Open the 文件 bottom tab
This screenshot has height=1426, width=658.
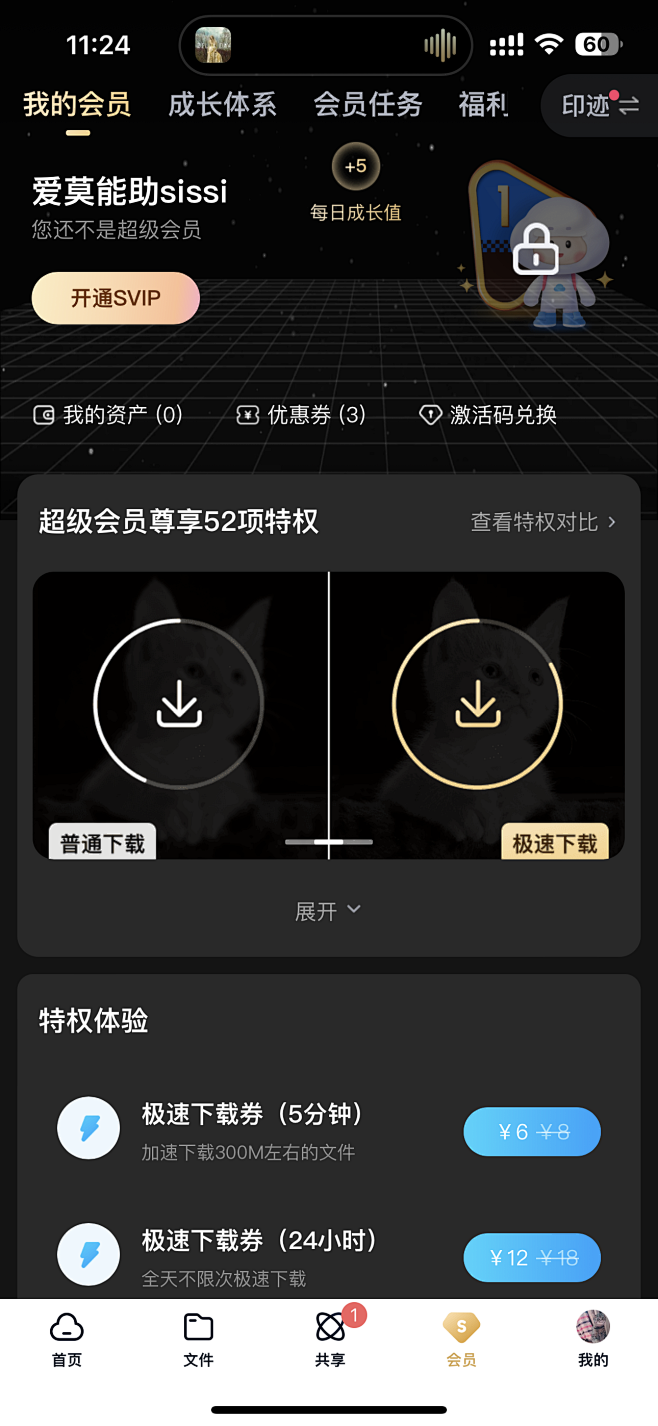tap(199, 1340)
